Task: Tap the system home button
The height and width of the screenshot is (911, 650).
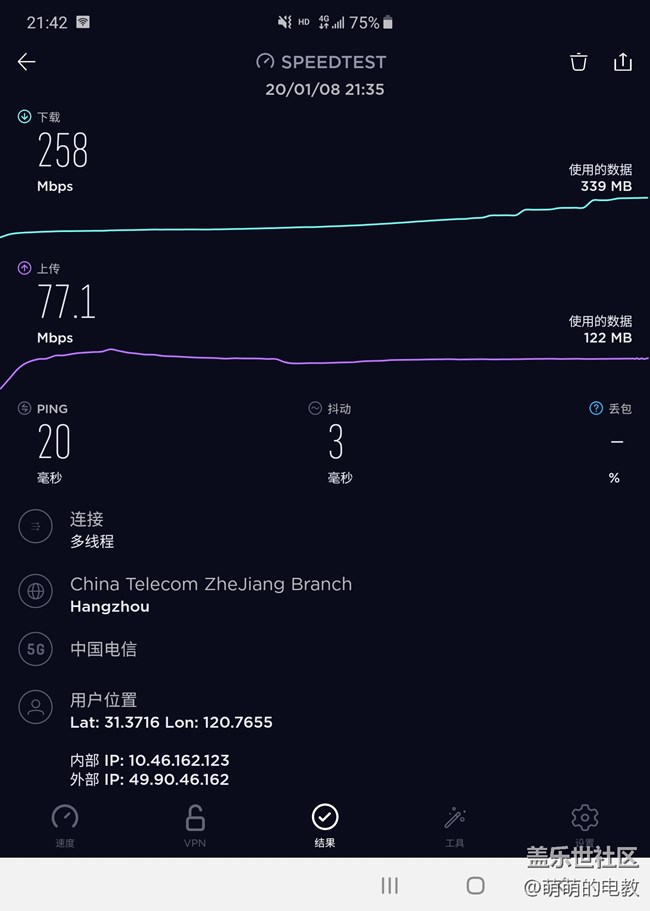Action: [476, 885]
